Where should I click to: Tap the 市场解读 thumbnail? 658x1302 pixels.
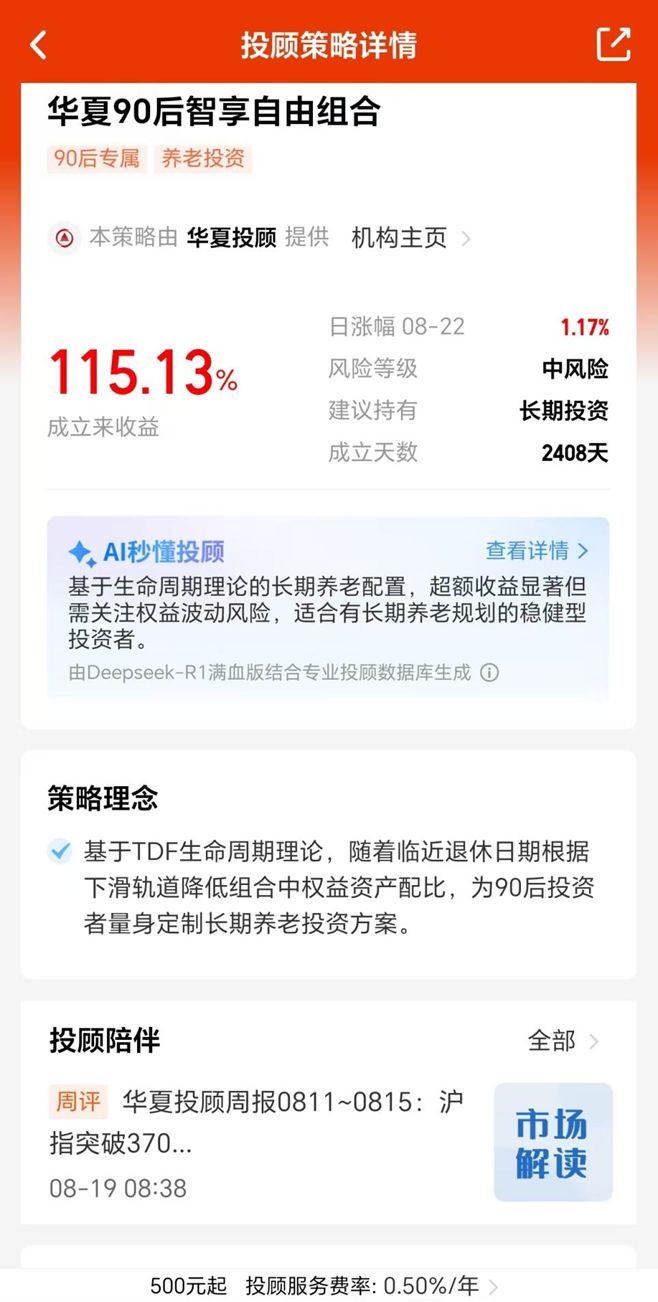click(x=552, y=1142)
